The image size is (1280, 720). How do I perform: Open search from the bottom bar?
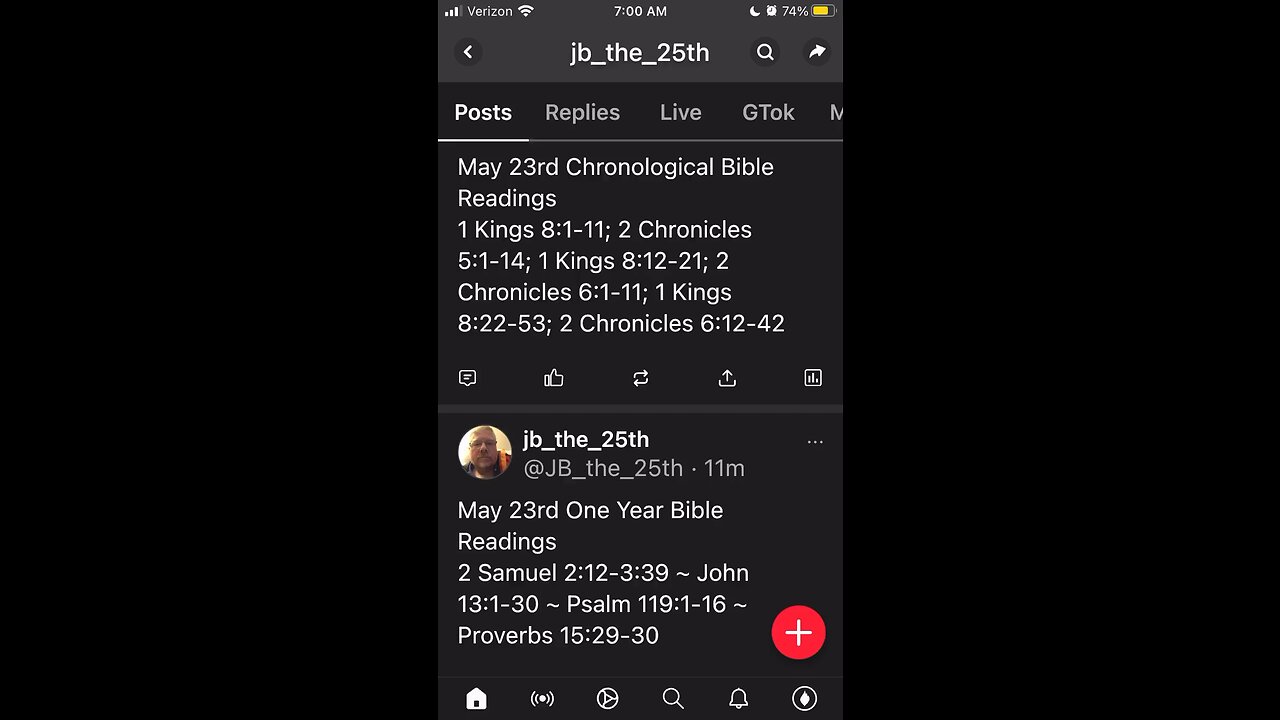click(x=673, y=699)
